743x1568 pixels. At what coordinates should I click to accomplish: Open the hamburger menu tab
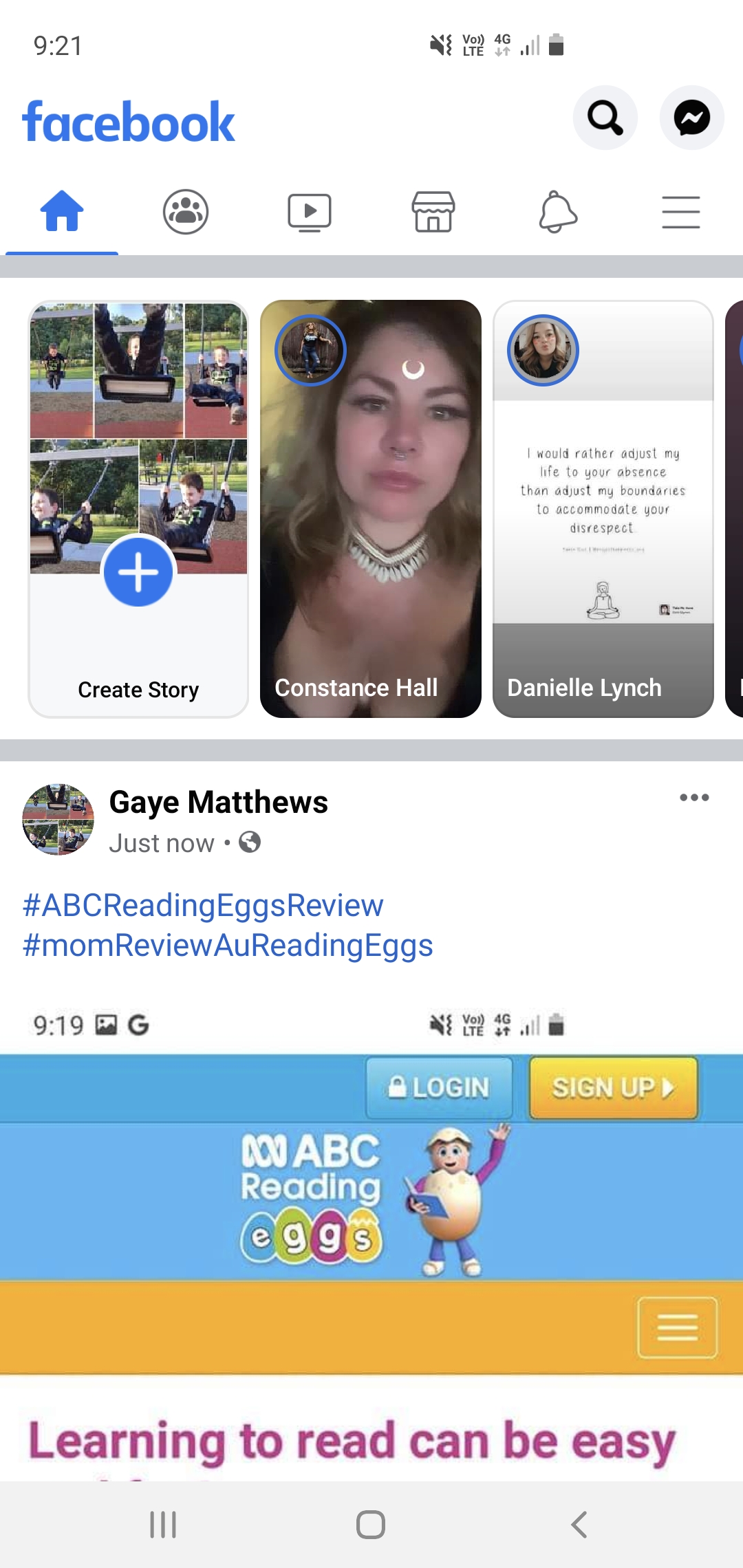pos(680,212)
